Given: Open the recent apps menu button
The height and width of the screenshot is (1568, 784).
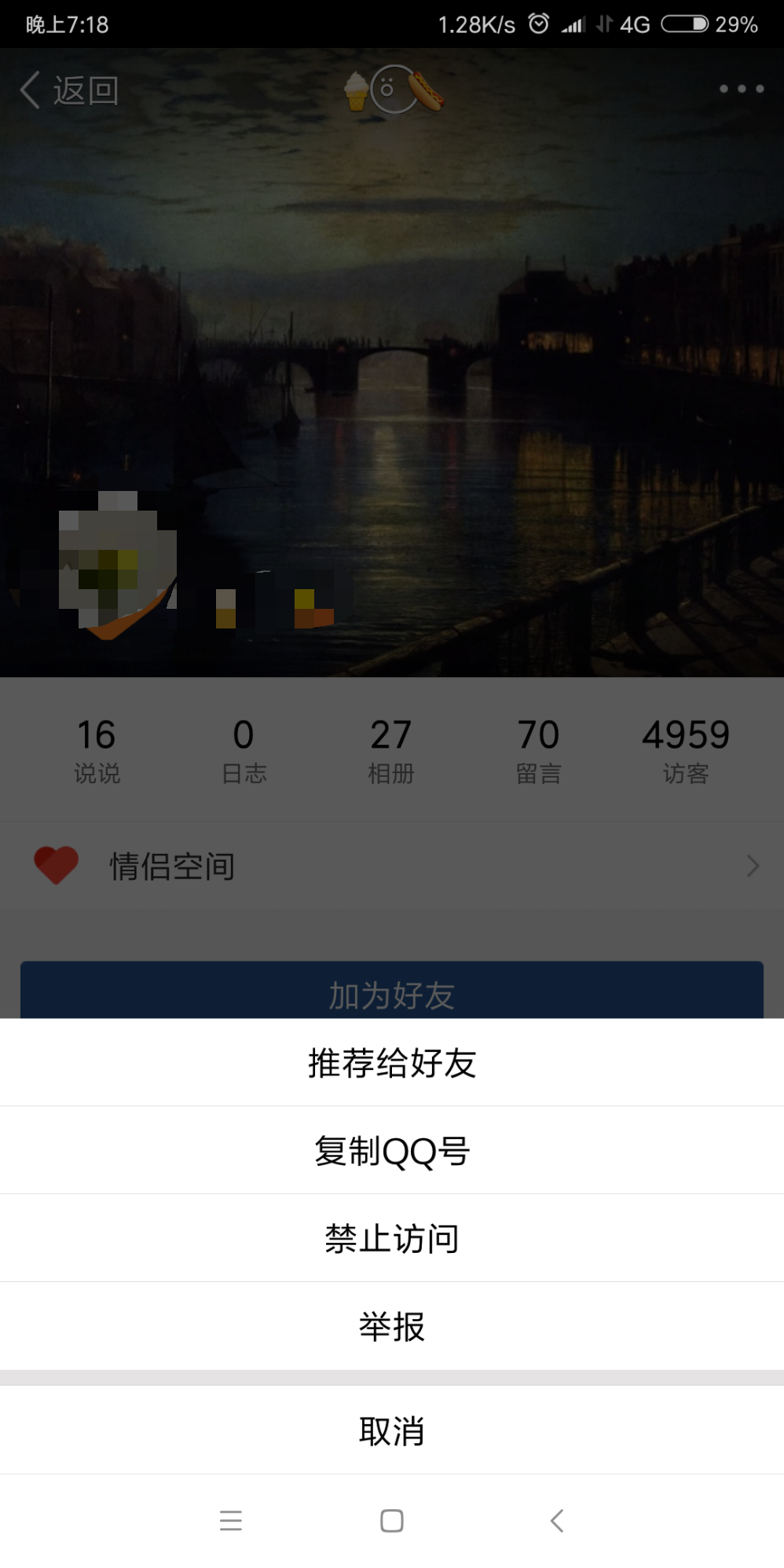Looking at the screenshot, I should pyautogui.click(x=231, y=1521).
